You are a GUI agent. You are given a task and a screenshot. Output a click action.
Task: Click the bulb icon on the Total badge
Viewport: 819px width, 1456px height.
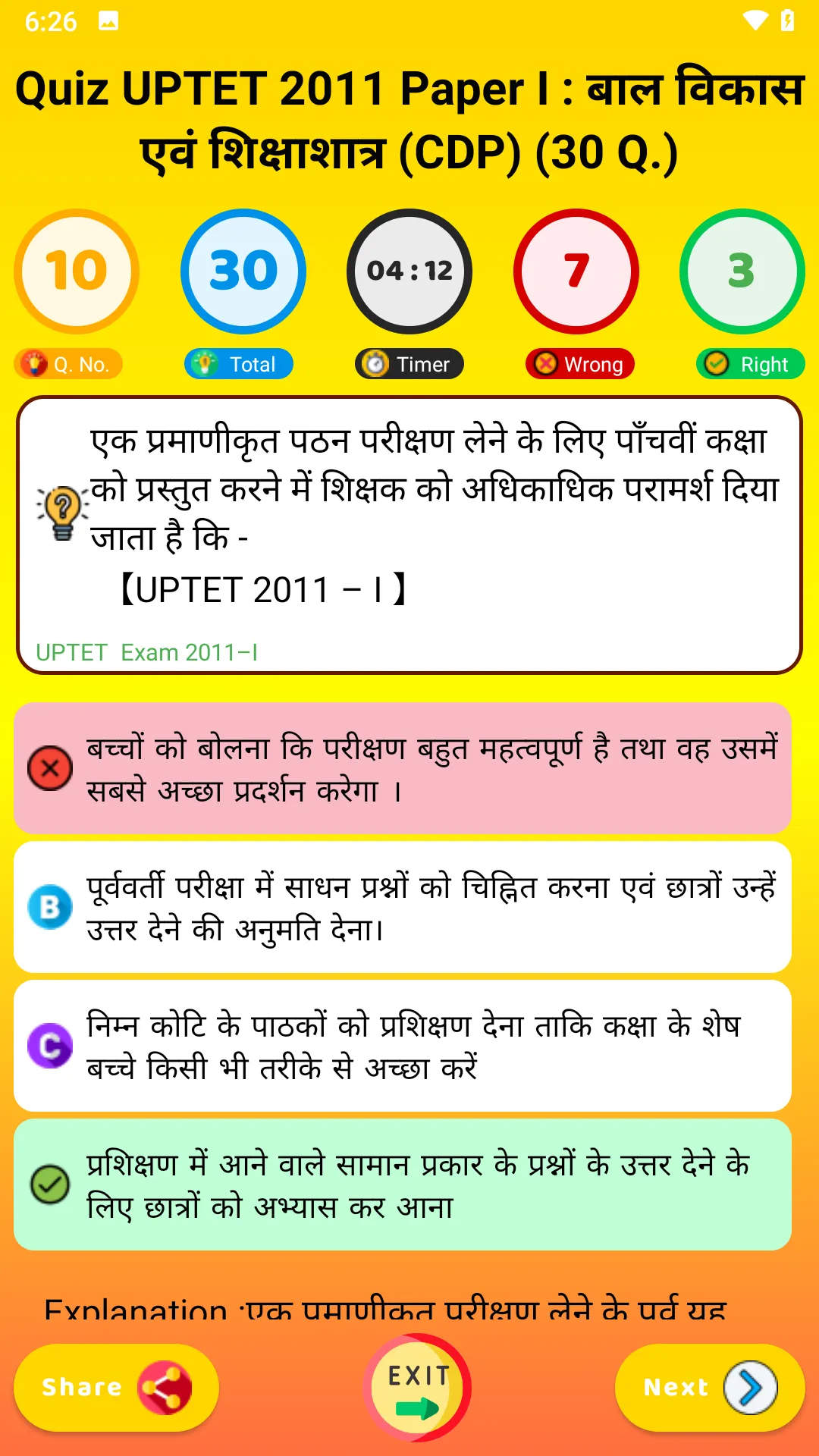pyautogui.click(x=203, y=364)
